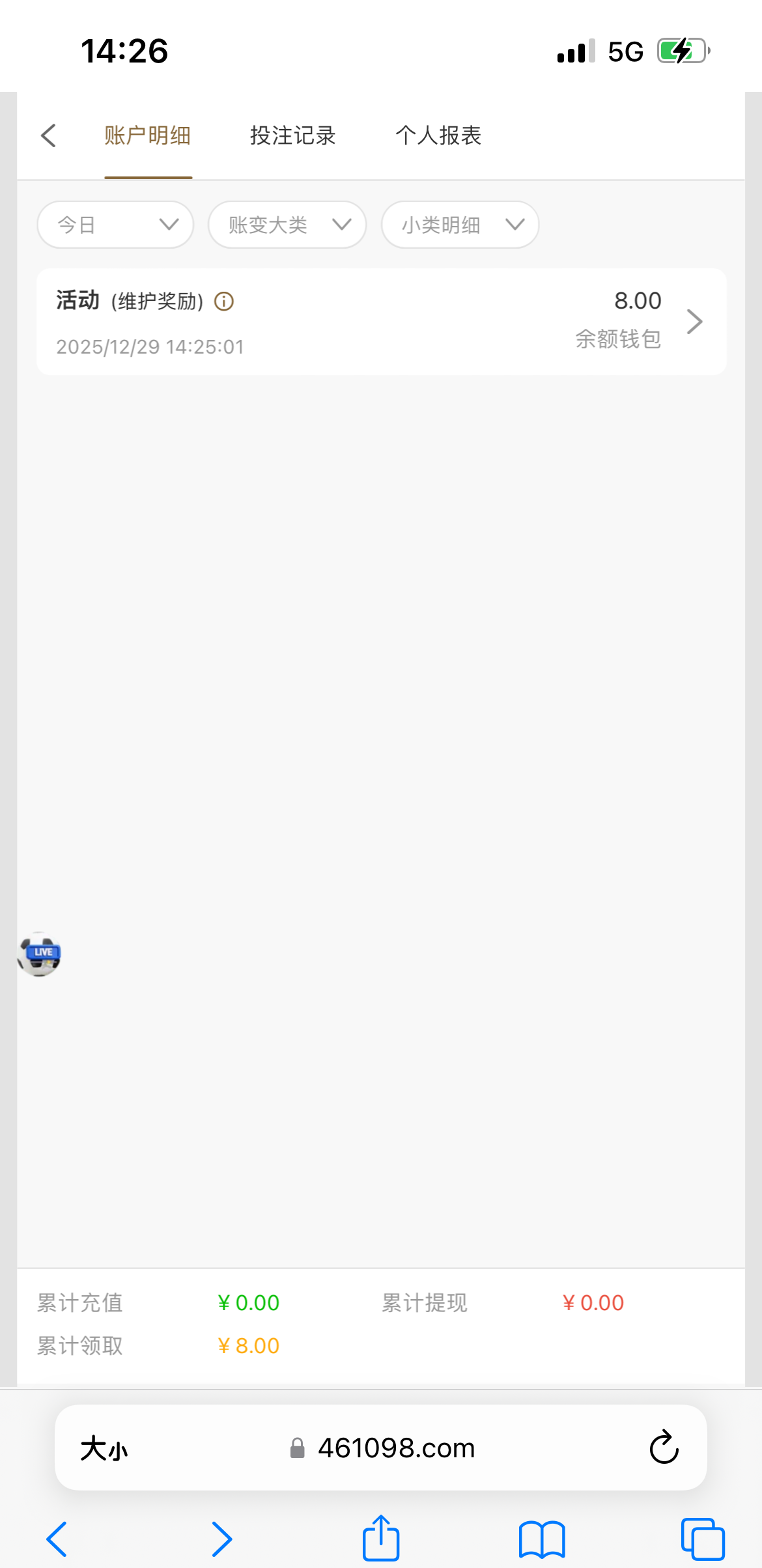Share this page via Safari's share icon
The width and height of the screenshot is (762, 1568).
[381, 1539]
